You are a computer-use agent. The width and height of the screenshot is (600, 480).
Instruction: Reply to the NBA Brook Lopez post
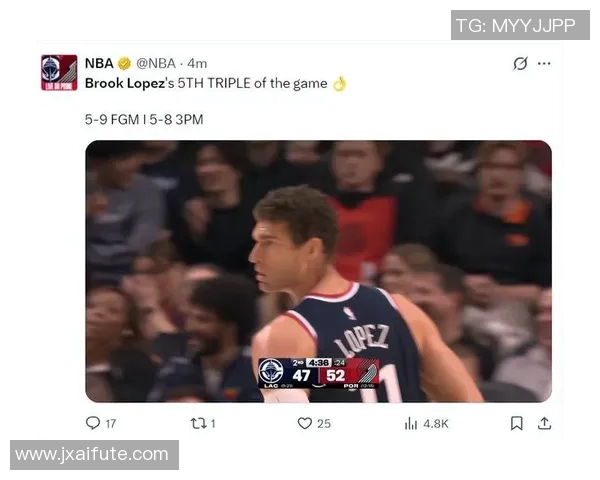(93, 423)
